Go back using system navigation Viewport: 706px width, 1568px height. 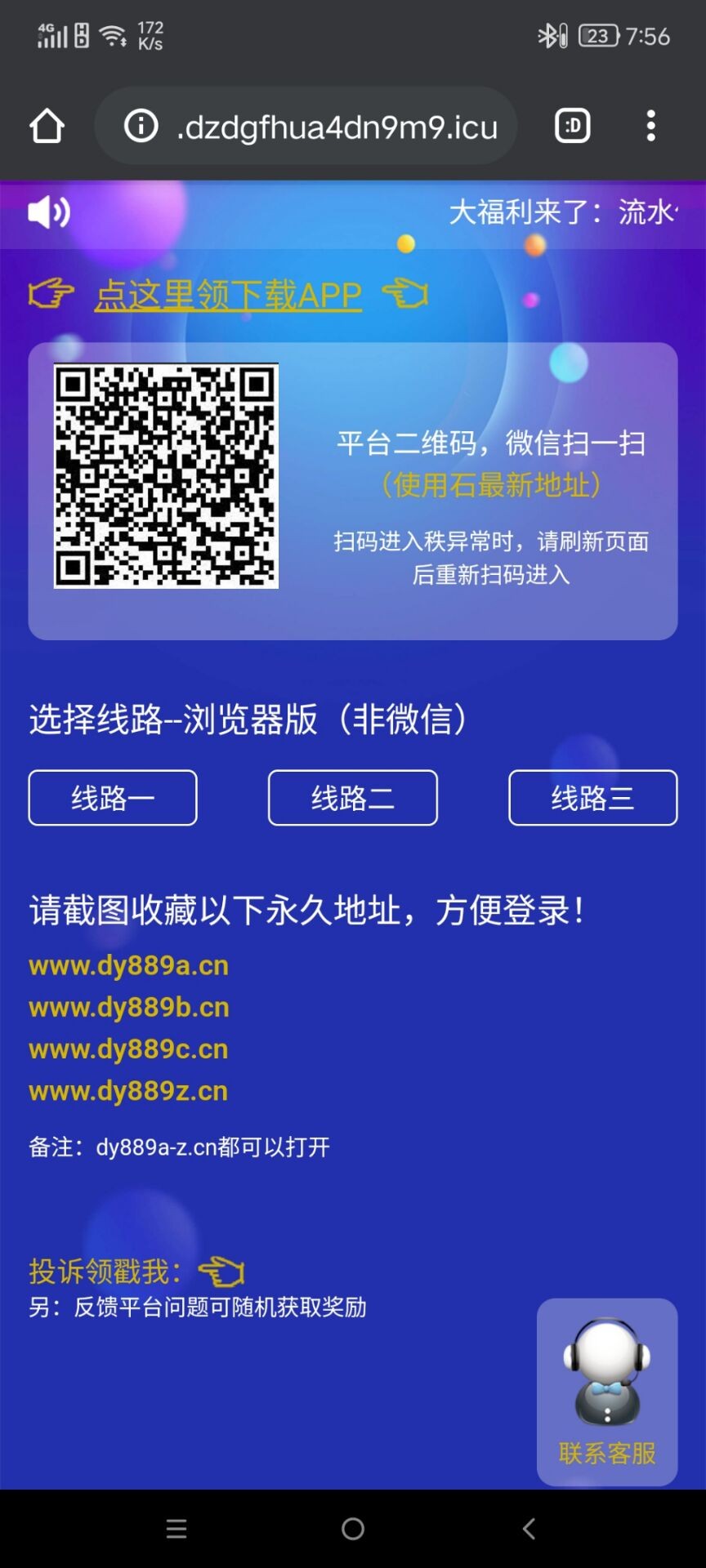pos(529,1529)
